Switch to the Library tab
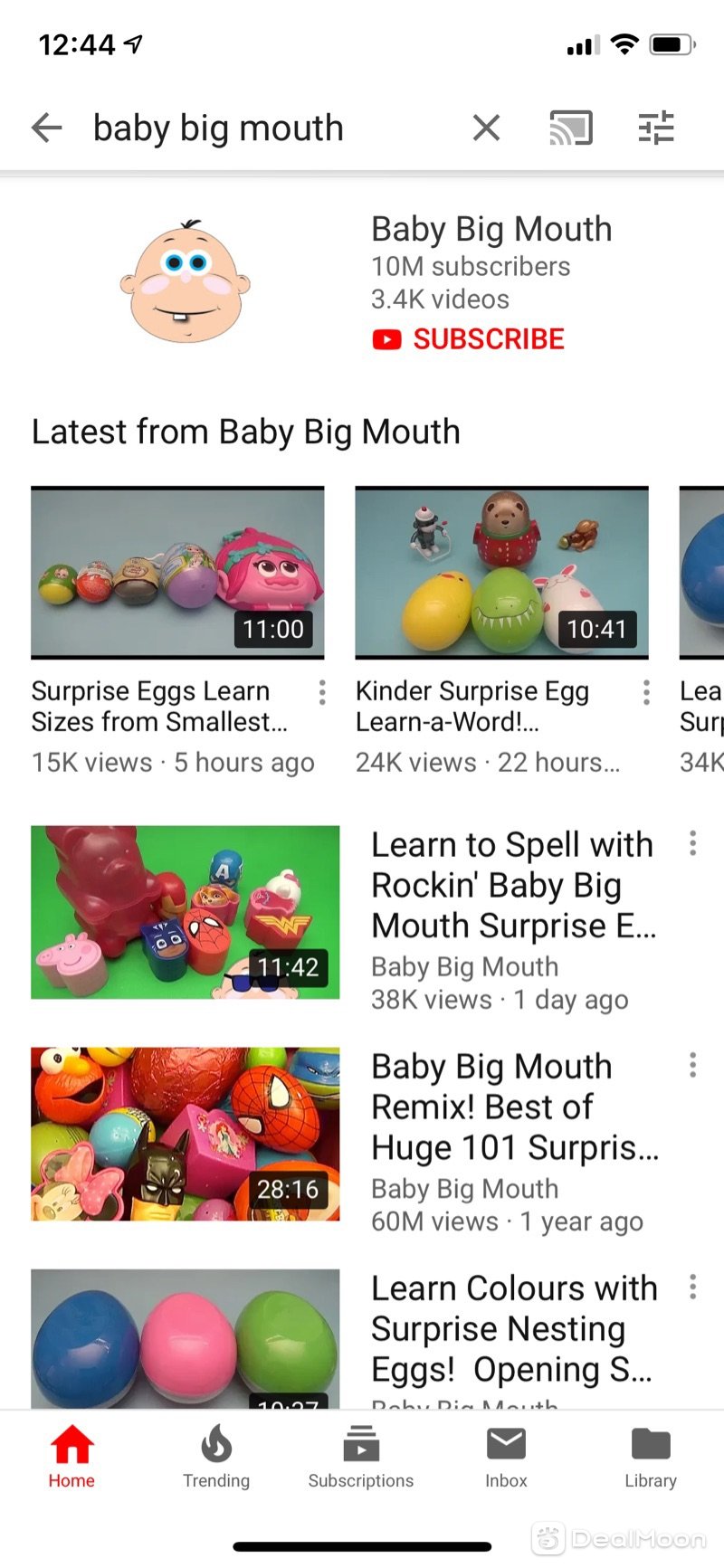This screenshot has width=724, height=1568. click(x=651, y=1457)
